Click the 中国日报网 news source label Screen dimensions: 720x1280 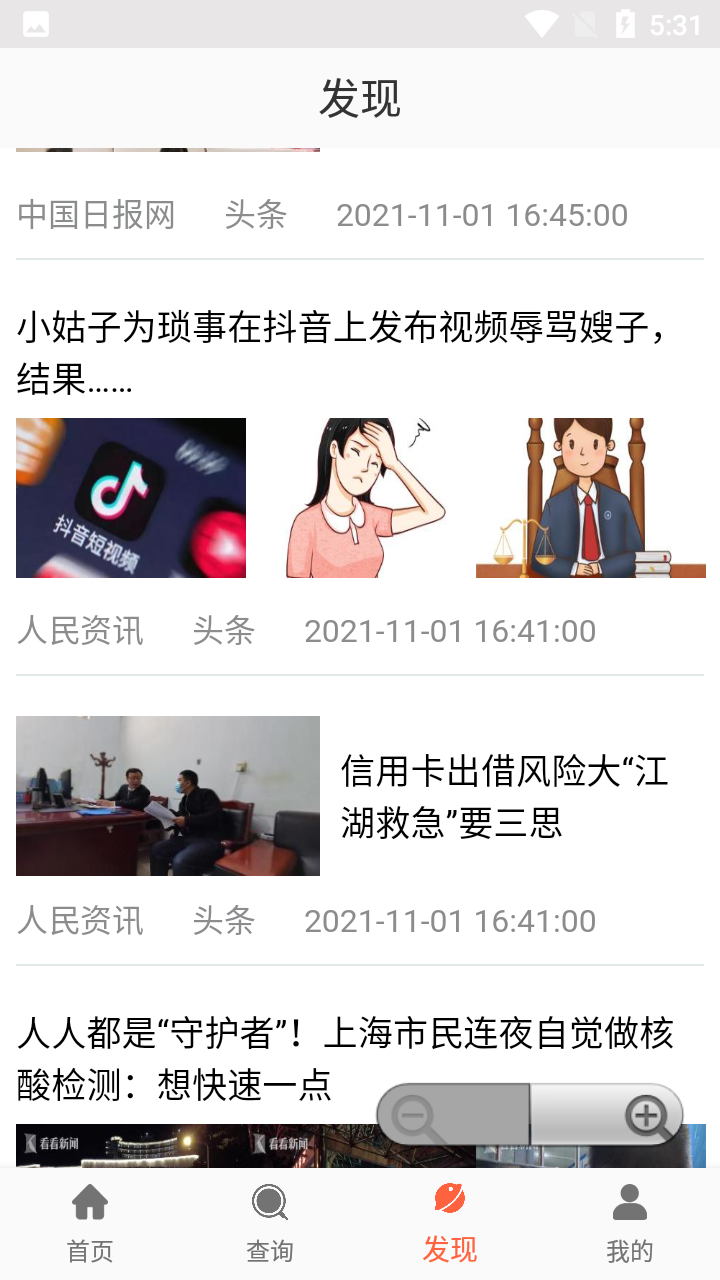[x=96, y=215]
